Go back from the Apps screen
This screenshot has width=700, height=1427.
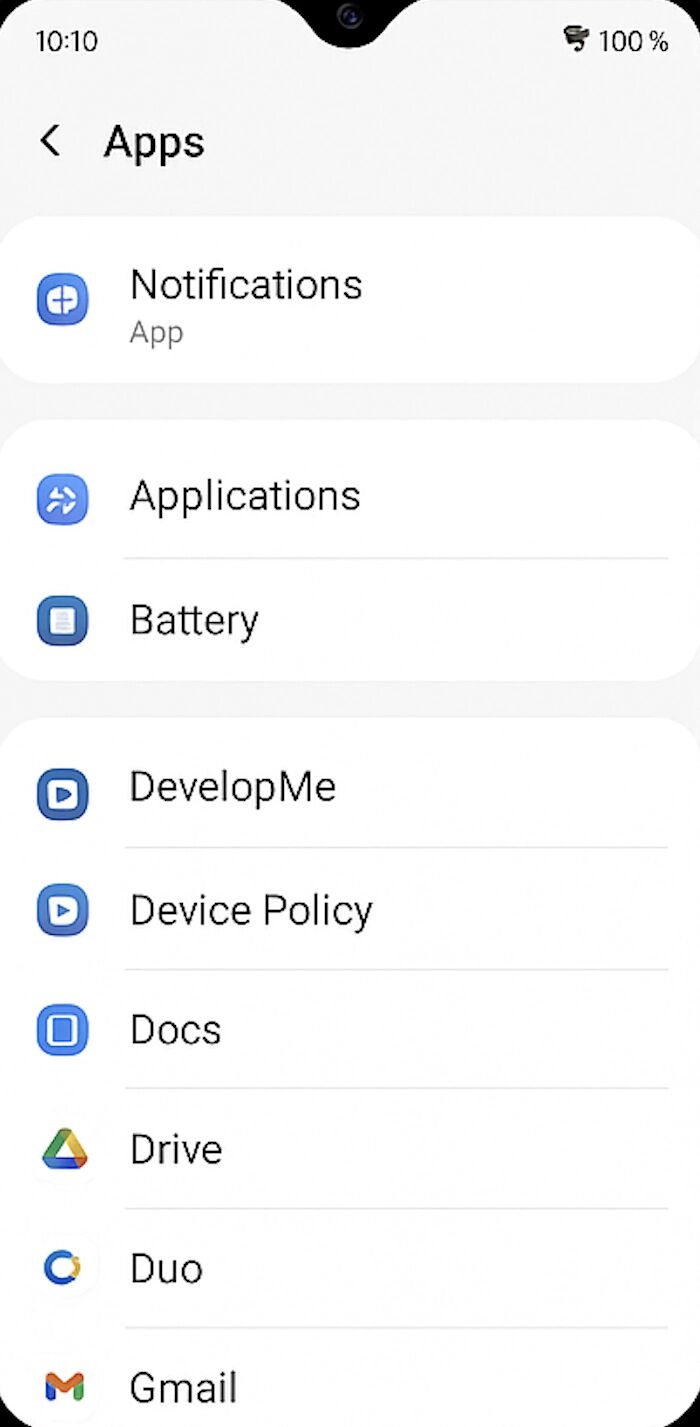coord(50,141)
